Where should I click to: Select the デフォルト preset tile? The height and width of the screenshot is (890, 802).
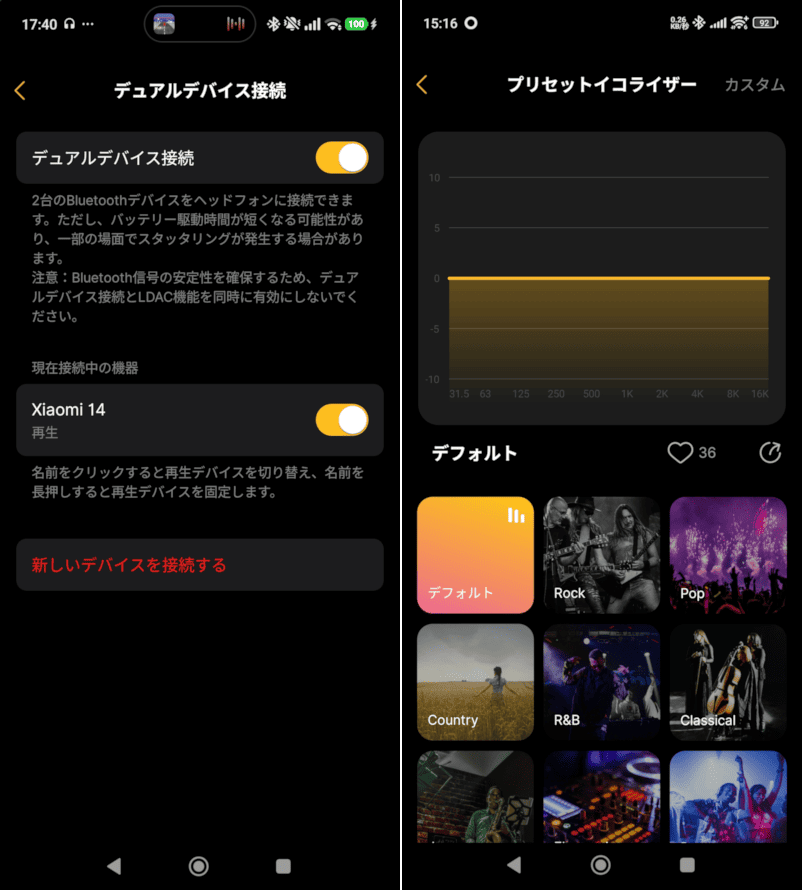coord(475,555)
